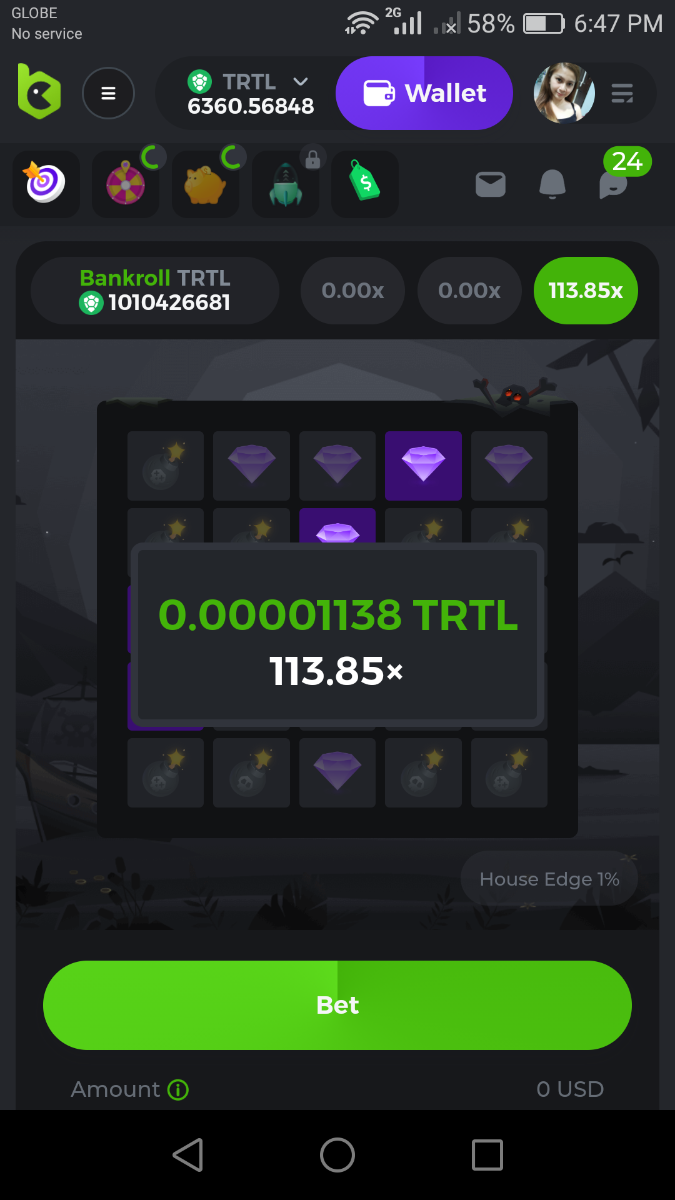Viewport: 675px width, 1200px height.
Task: Open chat with 24 unread messages
Action: point(612,184)
